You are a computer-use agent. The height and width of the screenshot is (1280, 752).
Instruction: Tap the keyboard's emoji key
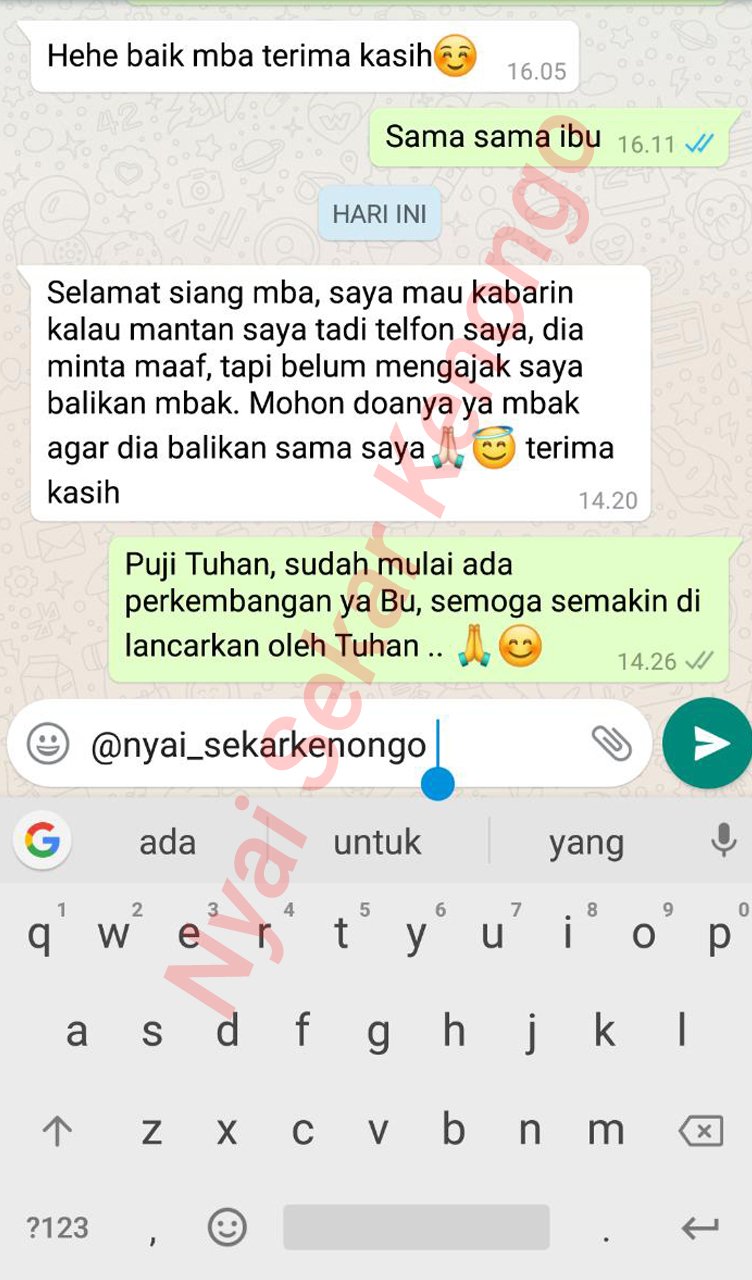click(x=227, y=1227)
